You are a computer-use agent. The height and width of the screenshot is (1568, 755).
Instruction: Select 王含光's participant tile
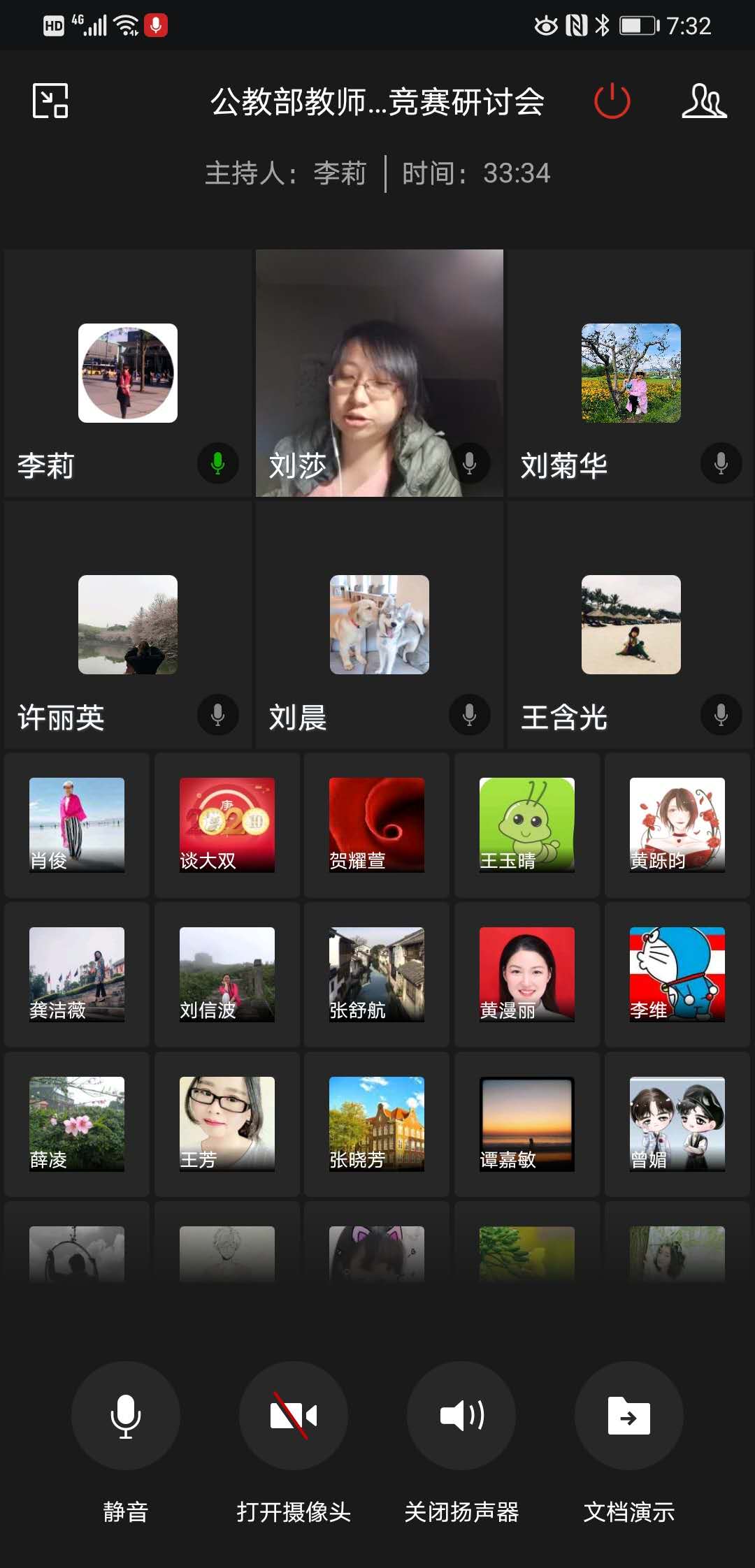[x=631, y=625]
